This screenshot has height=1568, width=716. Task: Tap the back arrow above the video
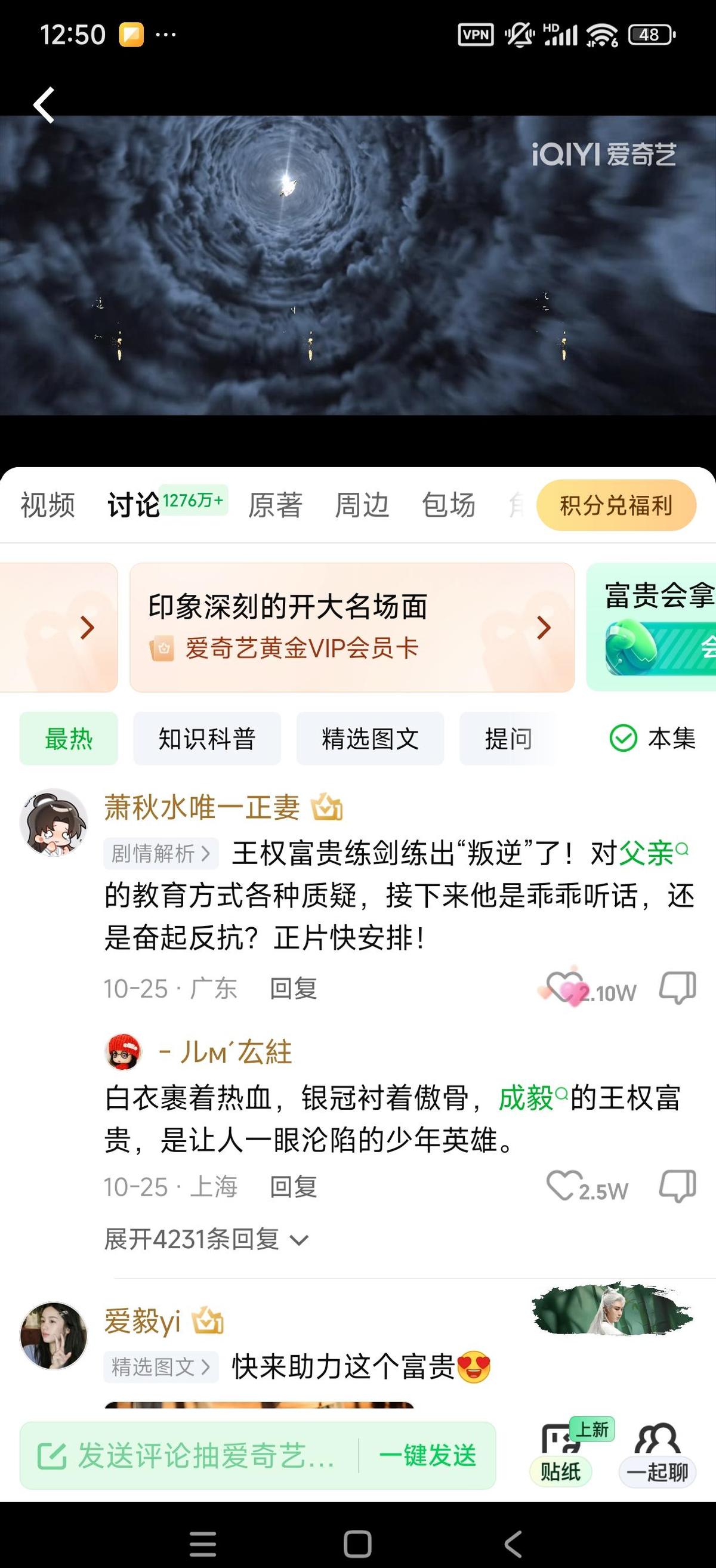[44, 104]
